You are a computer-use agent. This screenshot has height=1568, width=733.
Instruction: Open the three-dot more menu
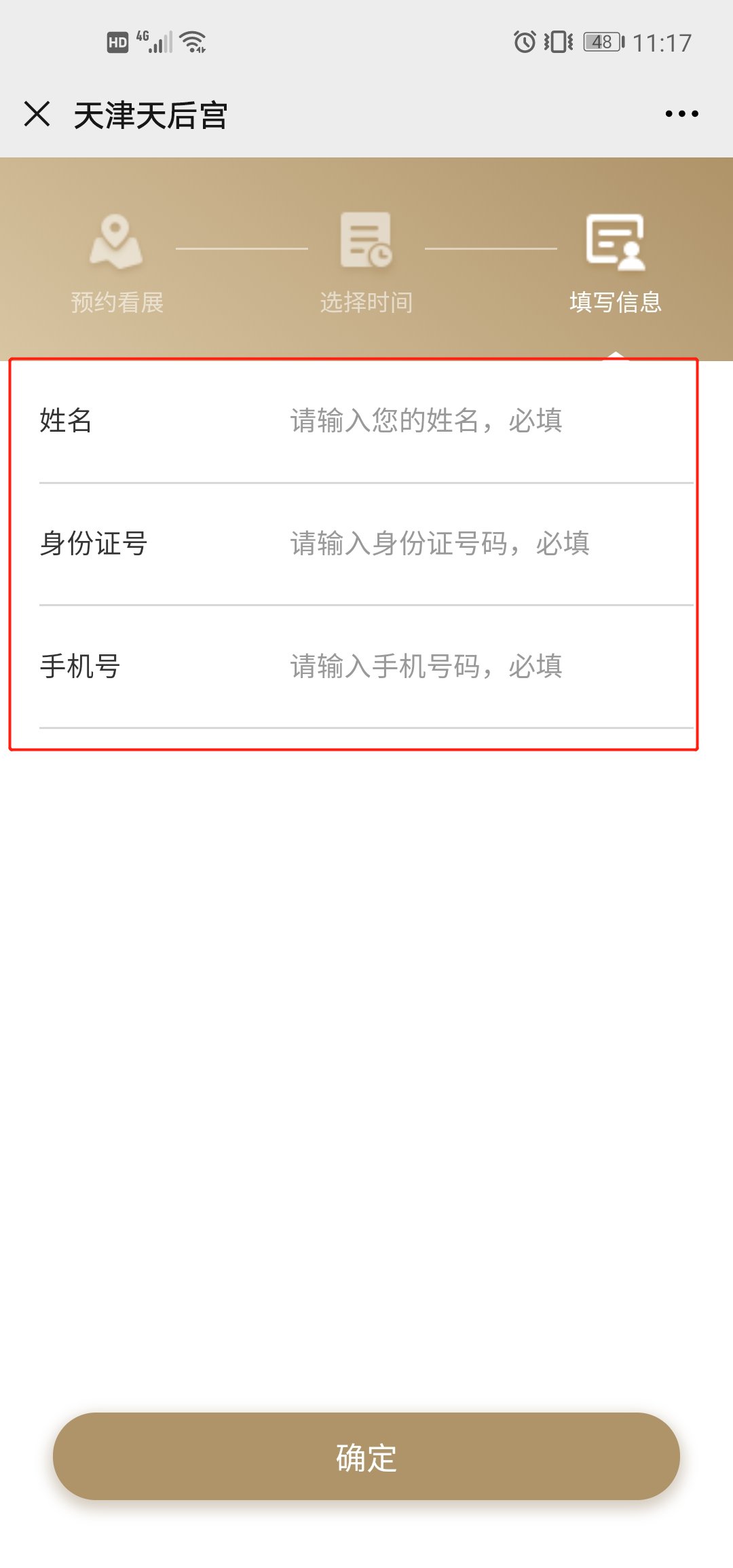(681, 114)
